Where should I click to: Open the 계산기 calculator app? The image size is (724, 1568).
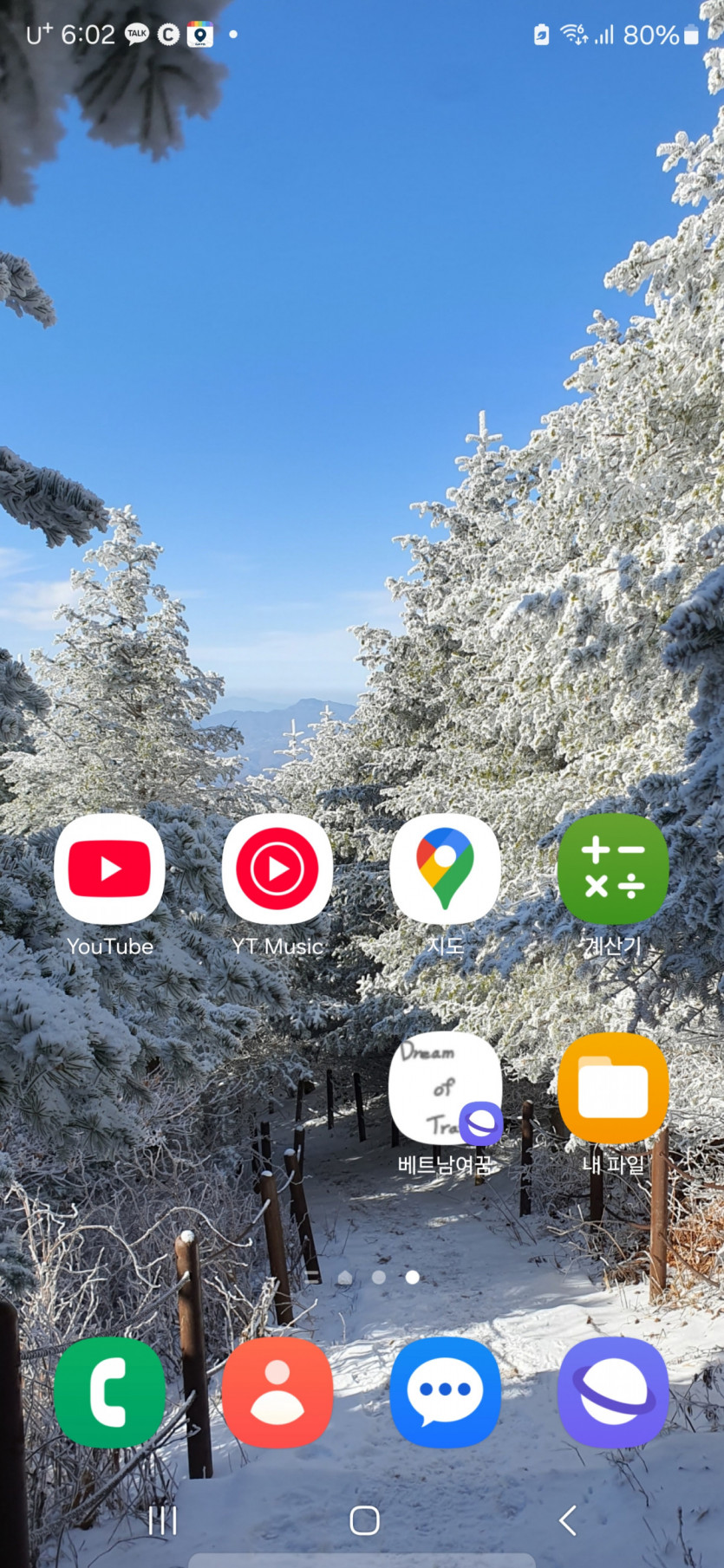point(613,869)
